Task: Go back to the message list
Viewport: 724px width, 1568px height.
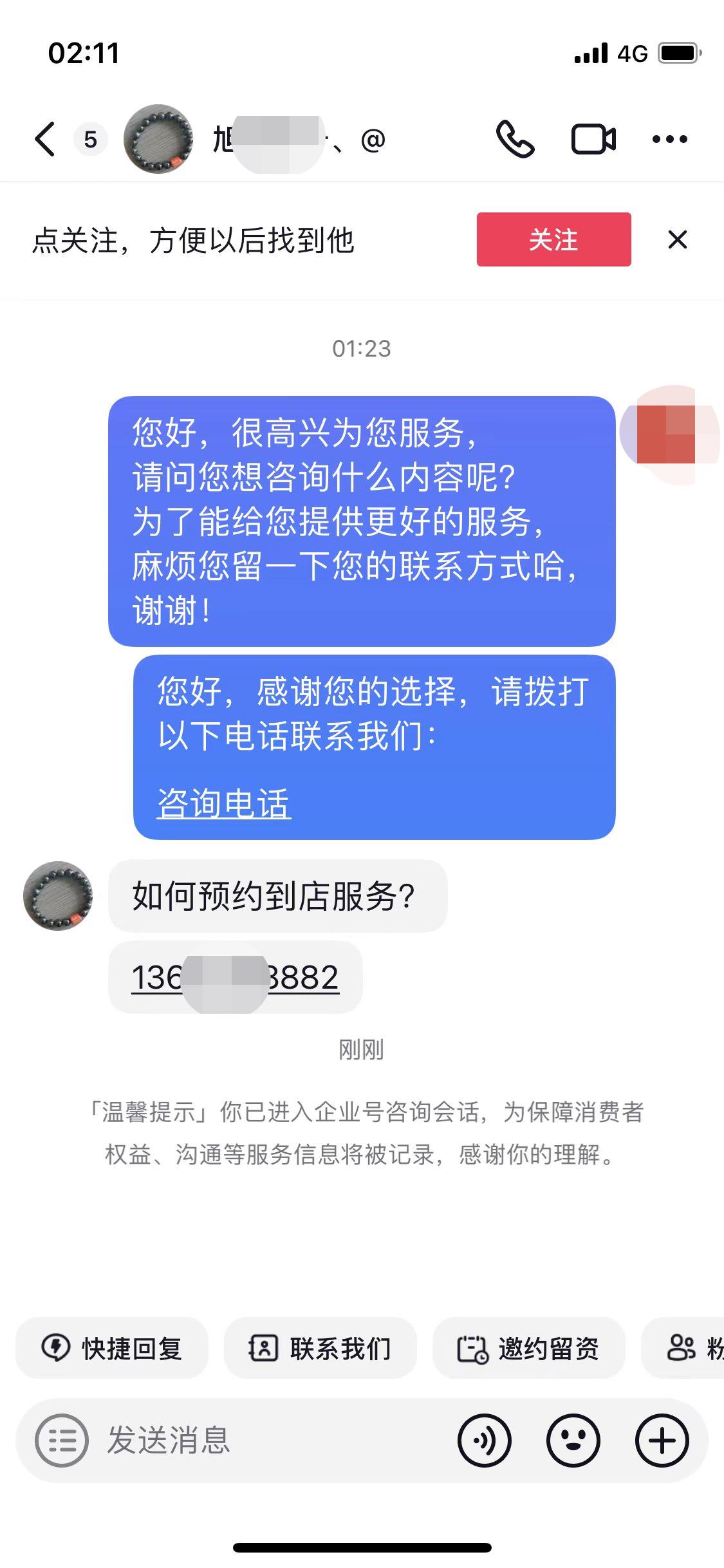Action: pos(45,139)
